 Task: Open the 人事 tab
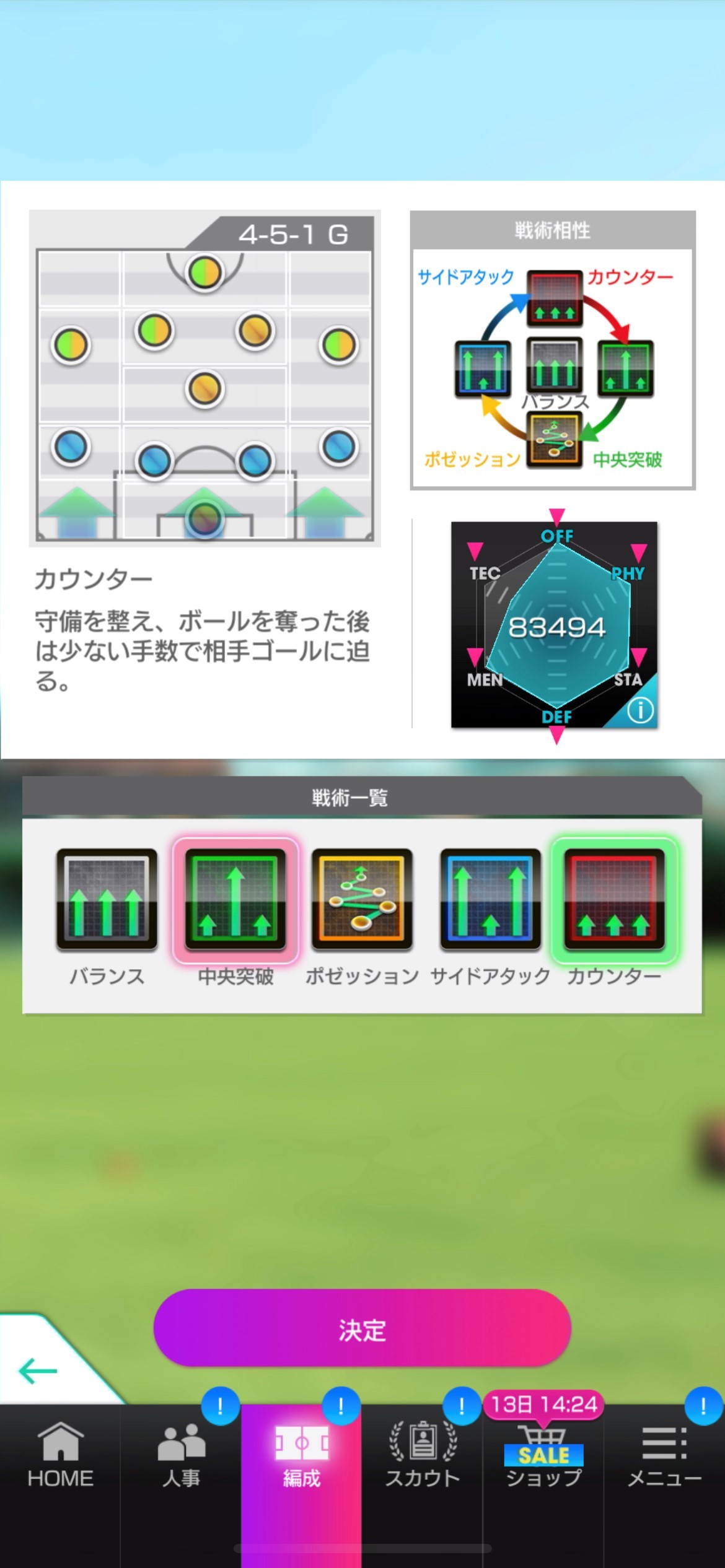click(181, 1455)
